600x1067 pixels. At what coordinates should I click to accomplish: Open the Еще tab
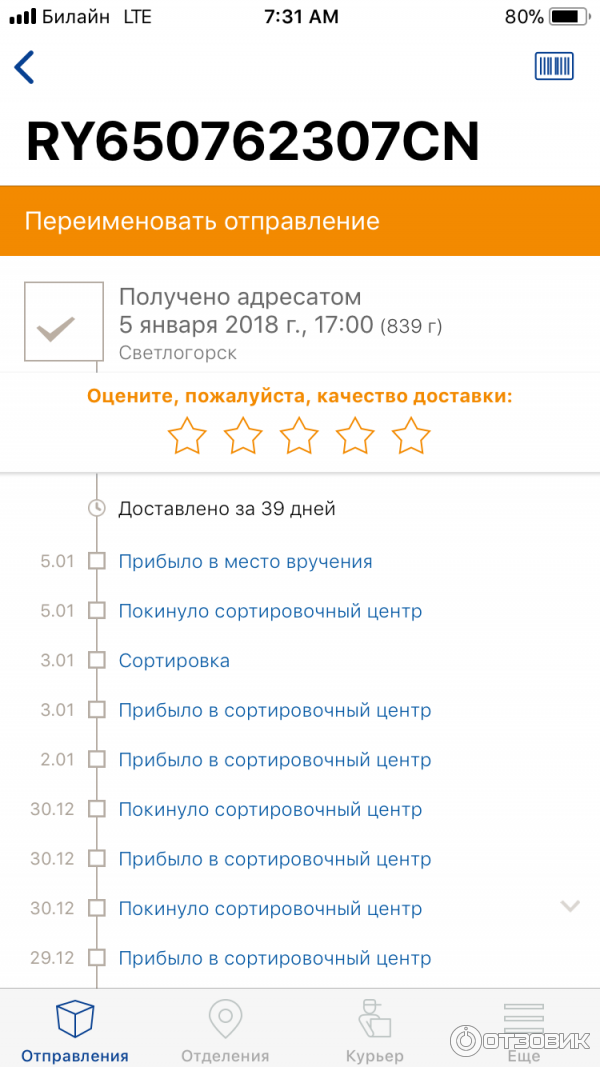[523, 1032]
